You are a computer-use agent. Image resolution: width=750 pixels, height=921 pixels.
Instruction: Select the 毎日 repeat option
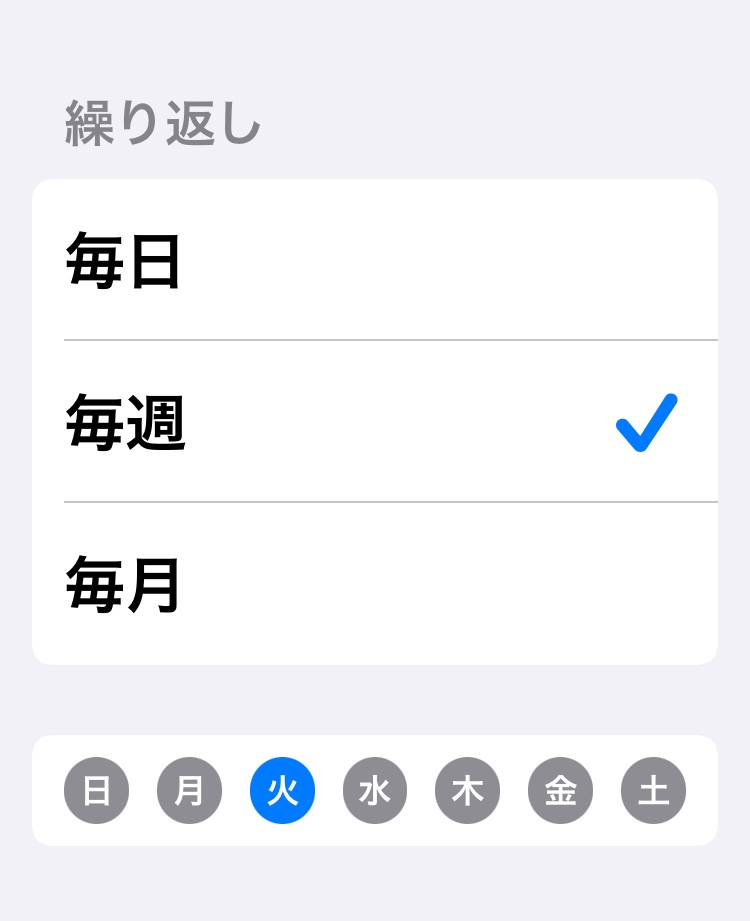(375, 260)
